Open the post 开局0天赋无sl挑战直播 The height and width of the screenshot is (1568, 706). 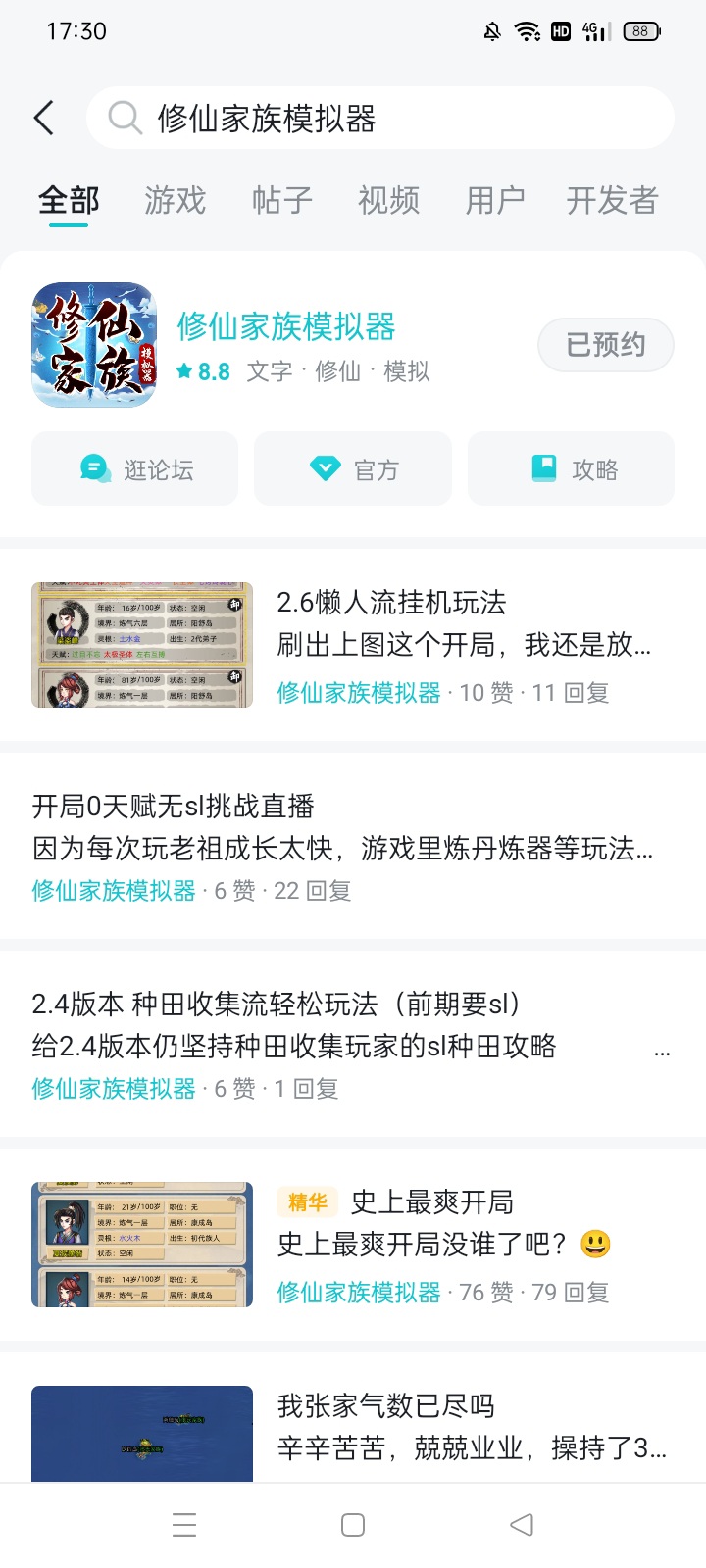pyautogui.click(x=174, y=807)
